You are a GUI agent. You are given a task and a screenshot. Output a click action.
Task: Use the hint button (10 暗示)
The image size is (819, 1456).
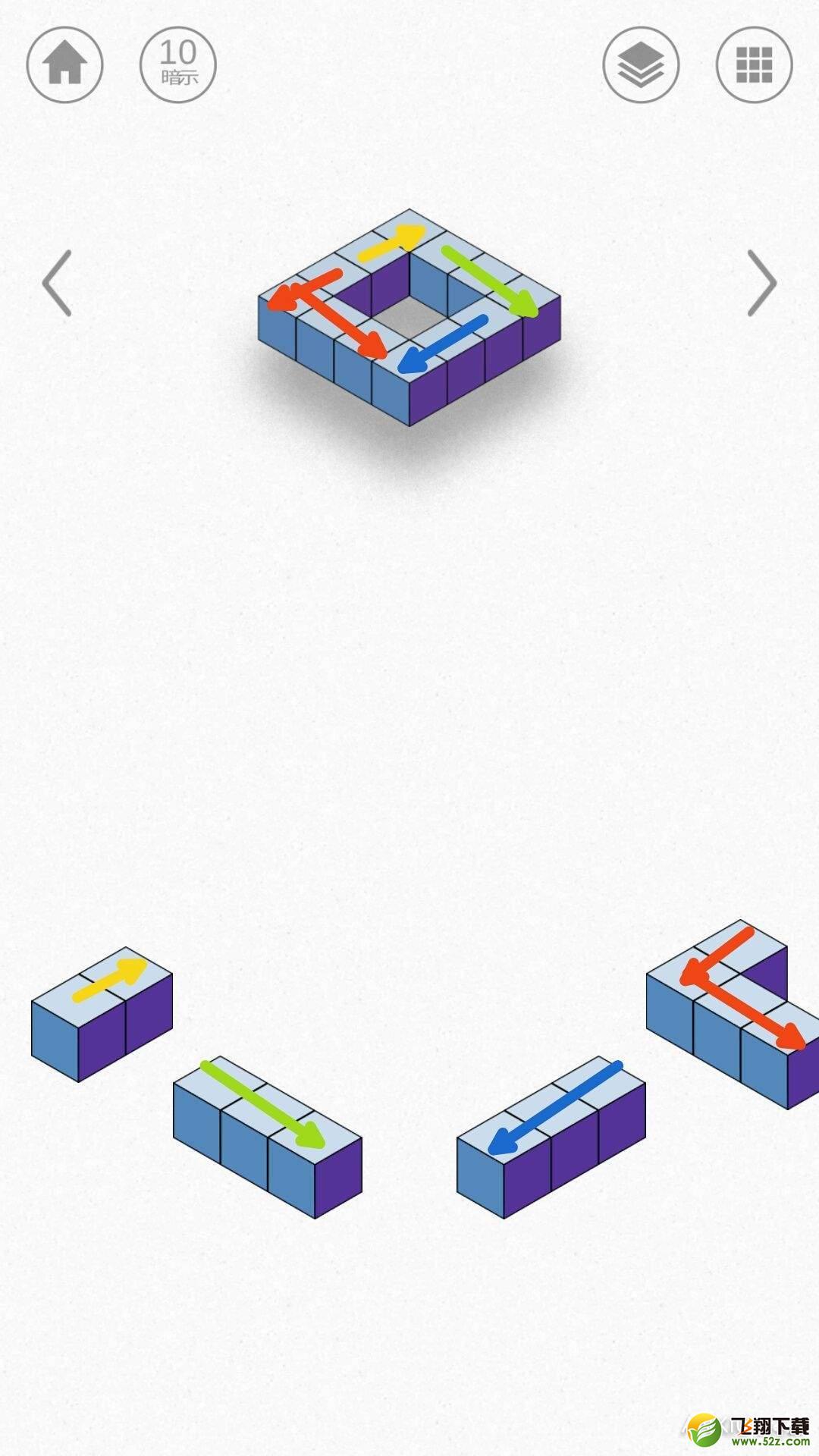tap(178, 64)
